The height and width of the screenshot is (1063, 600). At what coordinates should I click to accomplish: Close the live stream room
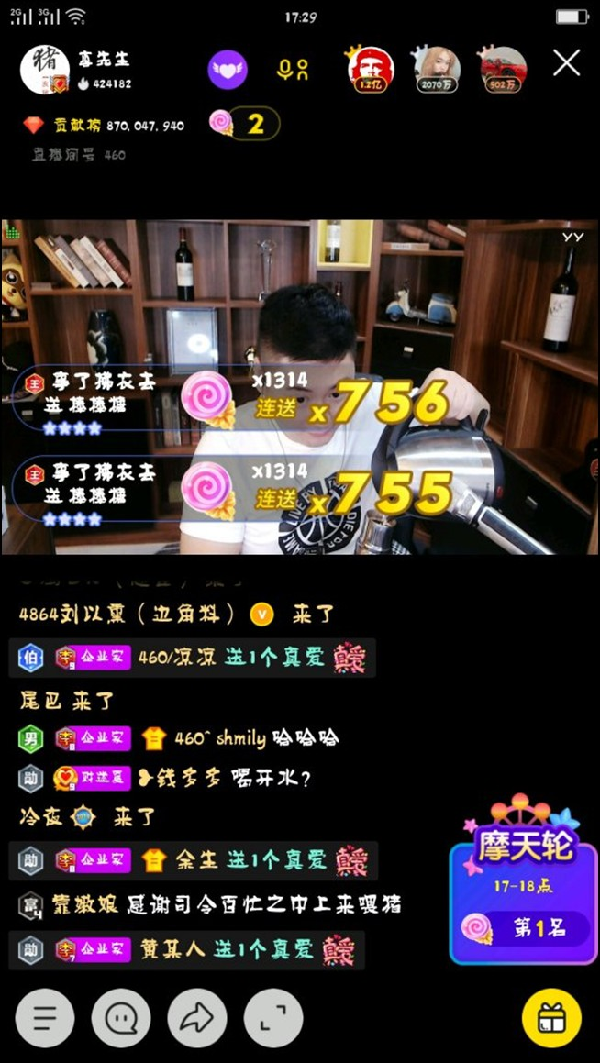coord(567,64)
